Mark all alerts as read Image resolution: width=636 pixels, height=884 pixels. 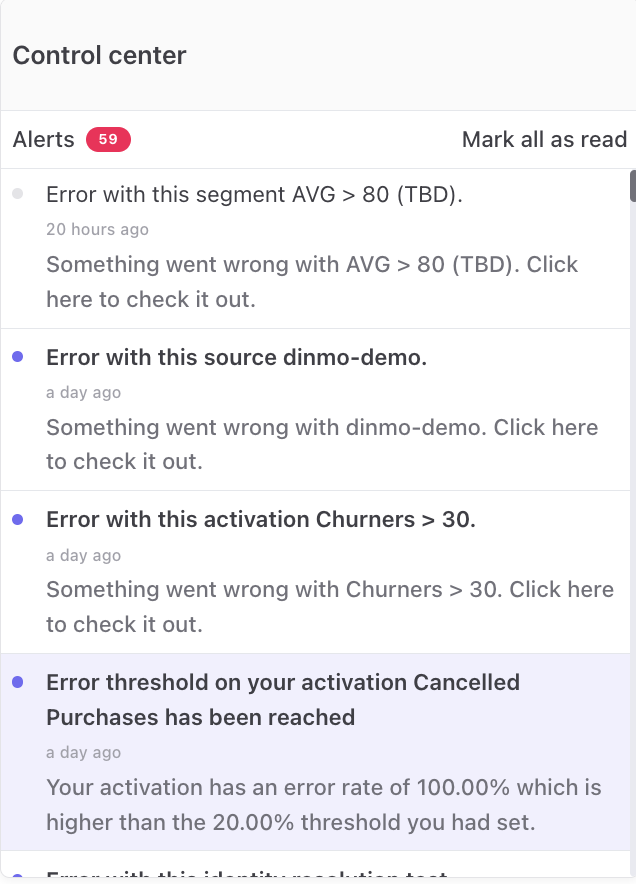[x=544, y=140]
